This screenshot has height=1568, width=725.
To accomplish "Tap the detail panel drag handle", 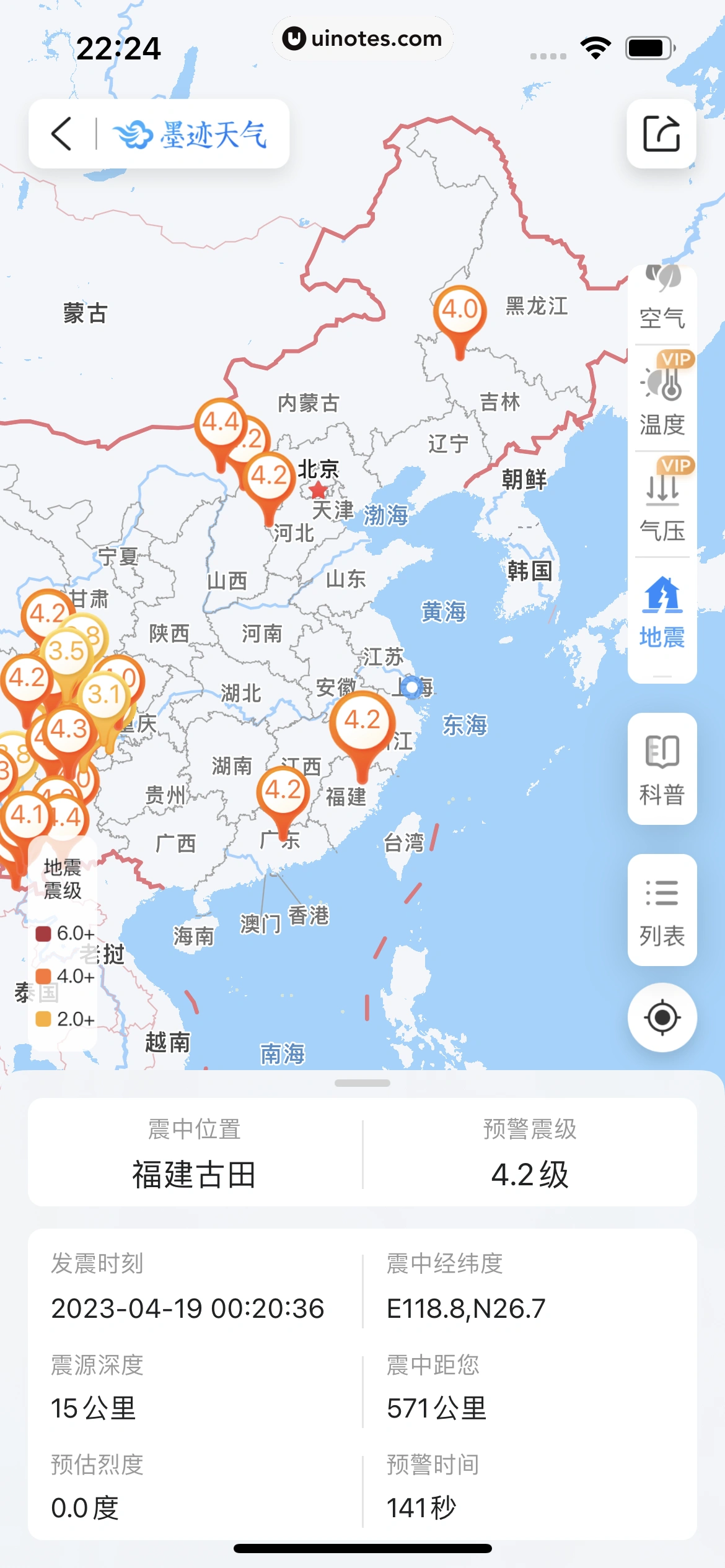I will 362,1083.
